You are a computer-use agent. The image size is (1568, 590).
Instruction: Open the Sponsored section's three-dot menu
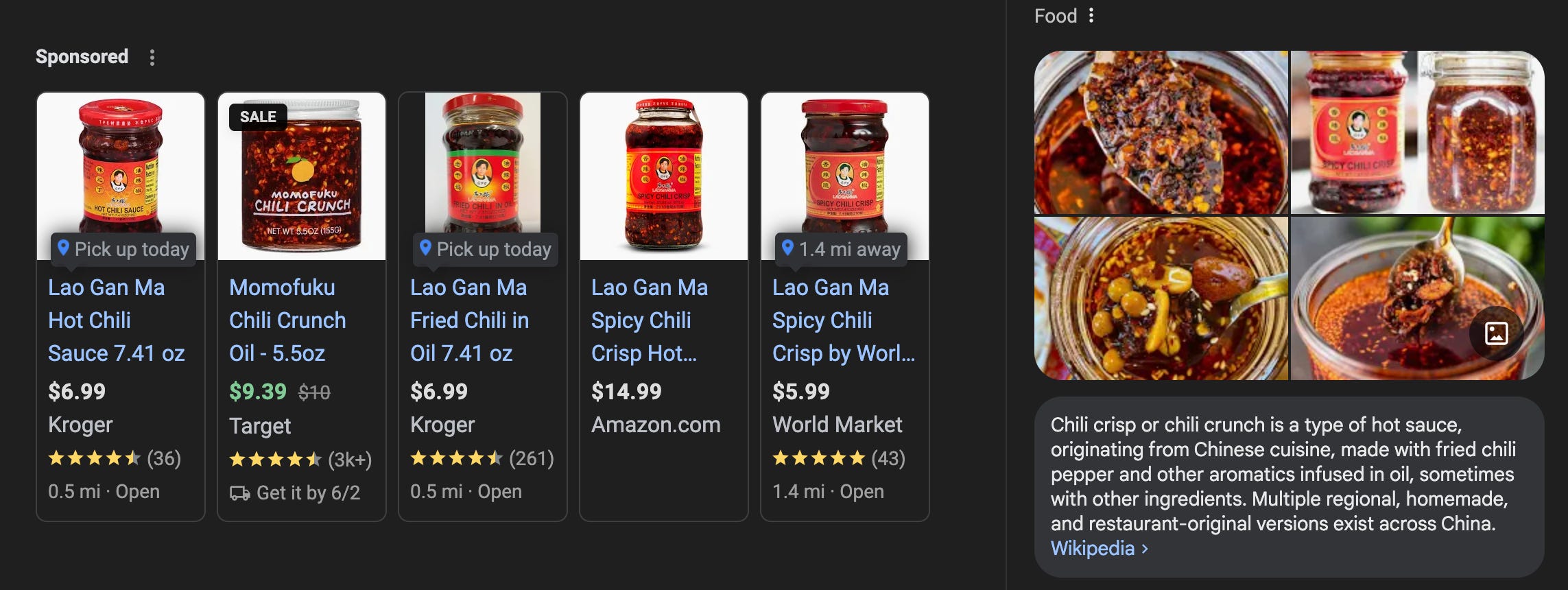[152, 58]
